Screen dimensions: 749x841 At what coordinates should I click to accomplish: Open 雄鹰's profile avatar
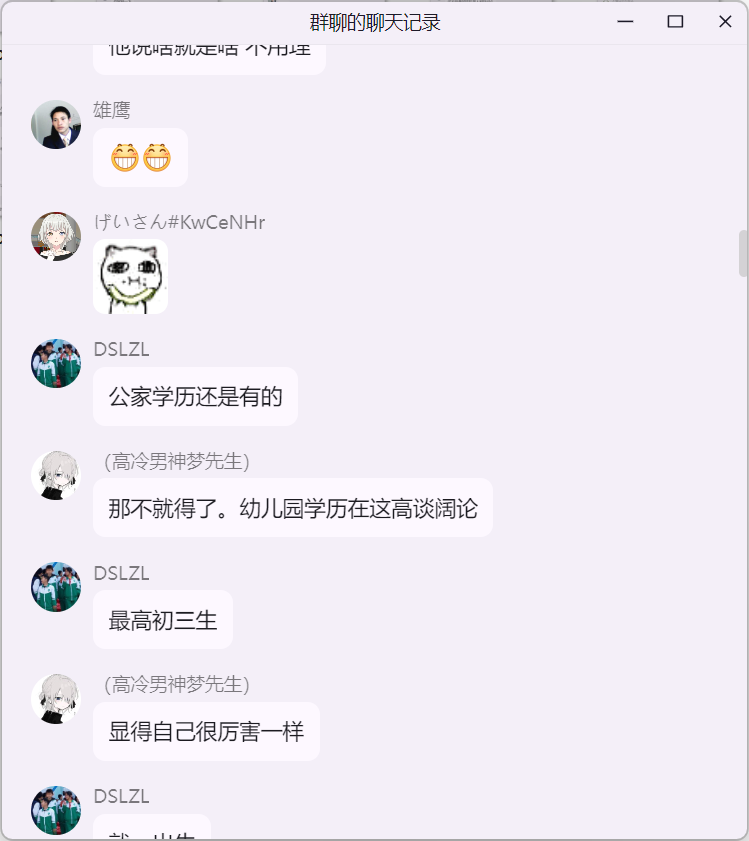coord(56,124)
